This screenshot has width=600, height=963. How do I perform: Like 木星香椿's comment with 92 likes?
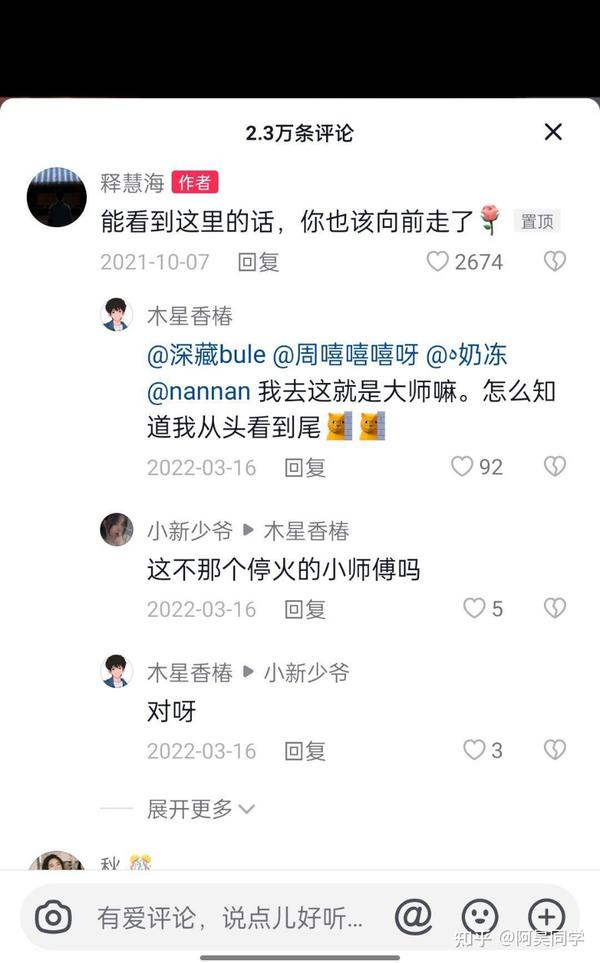pos(462,467)
